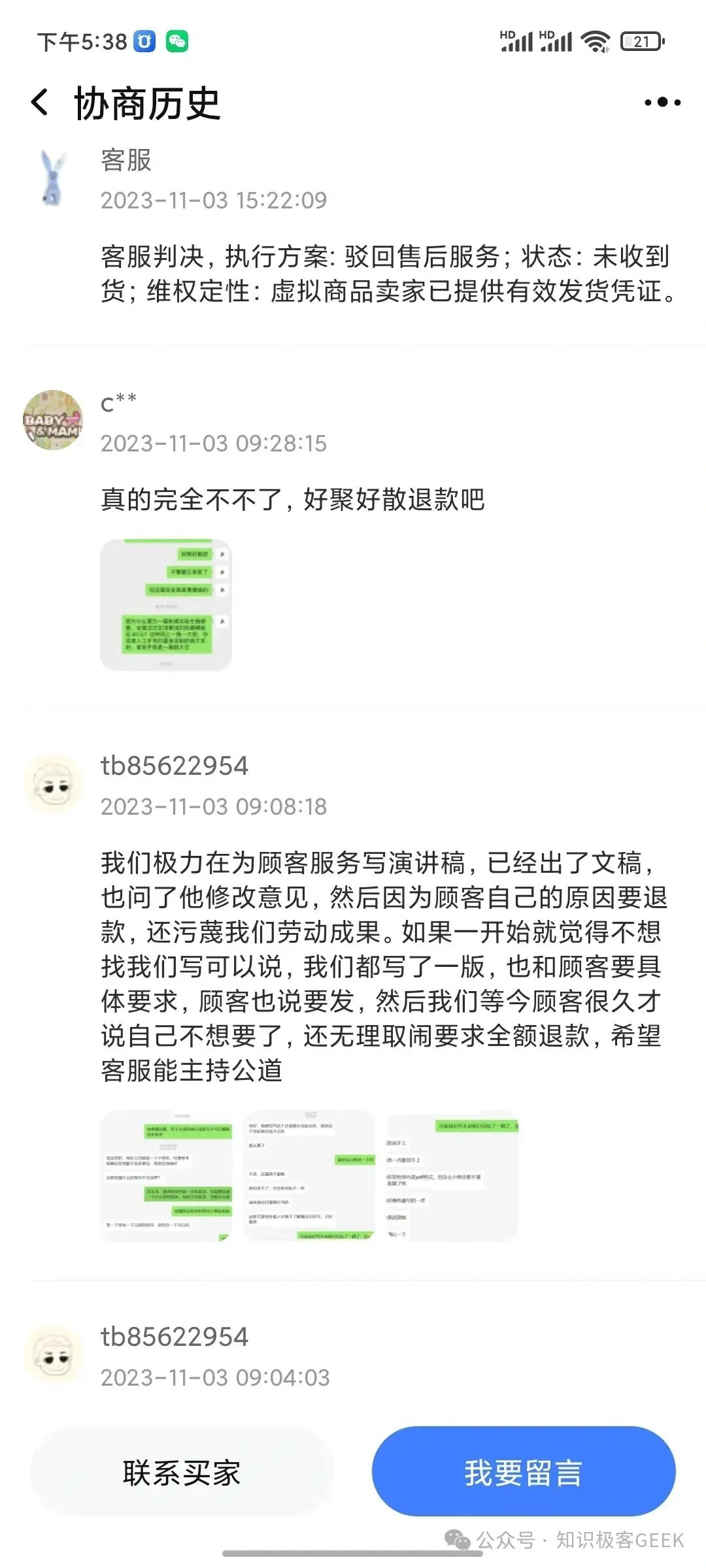This screenshot has height=1568, width=706.
Task: Go back from 协商历史 page
Action: (40, 103)
